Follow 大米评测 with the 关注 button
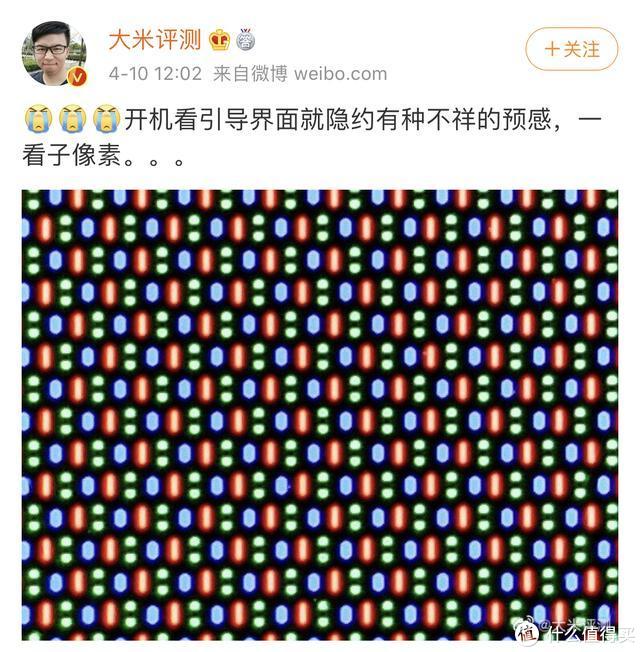The width and height of the screenshot is (640, 652). (x=572, y=47)
